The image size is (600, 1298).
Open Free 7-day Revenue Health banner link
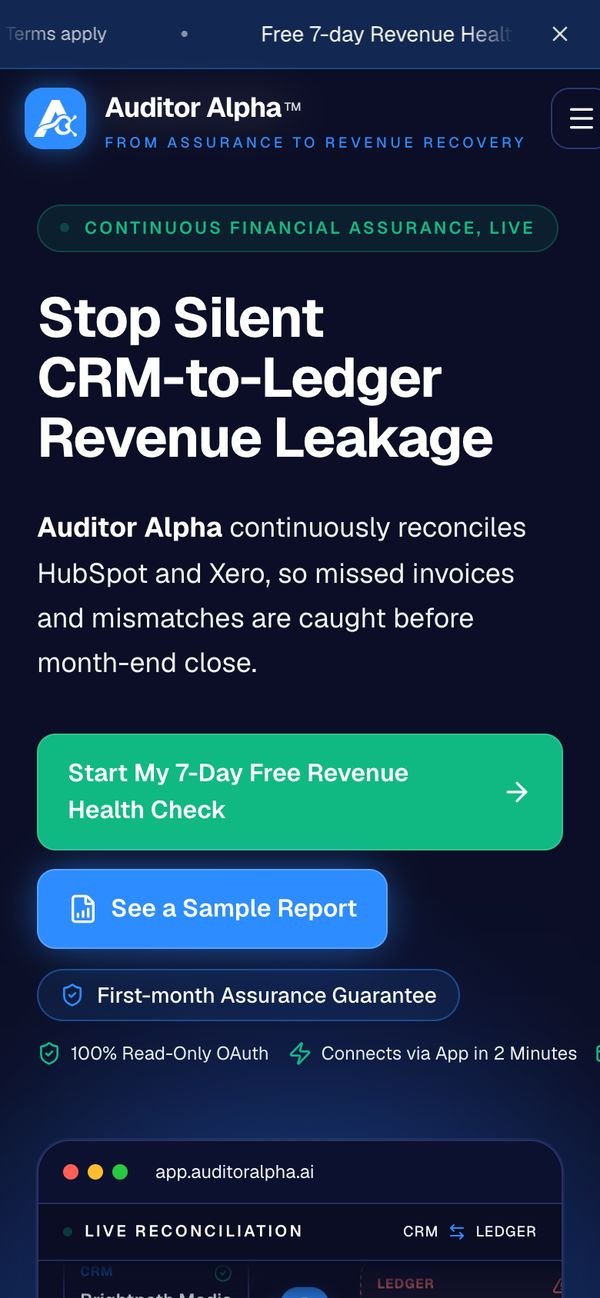(385, 34)
